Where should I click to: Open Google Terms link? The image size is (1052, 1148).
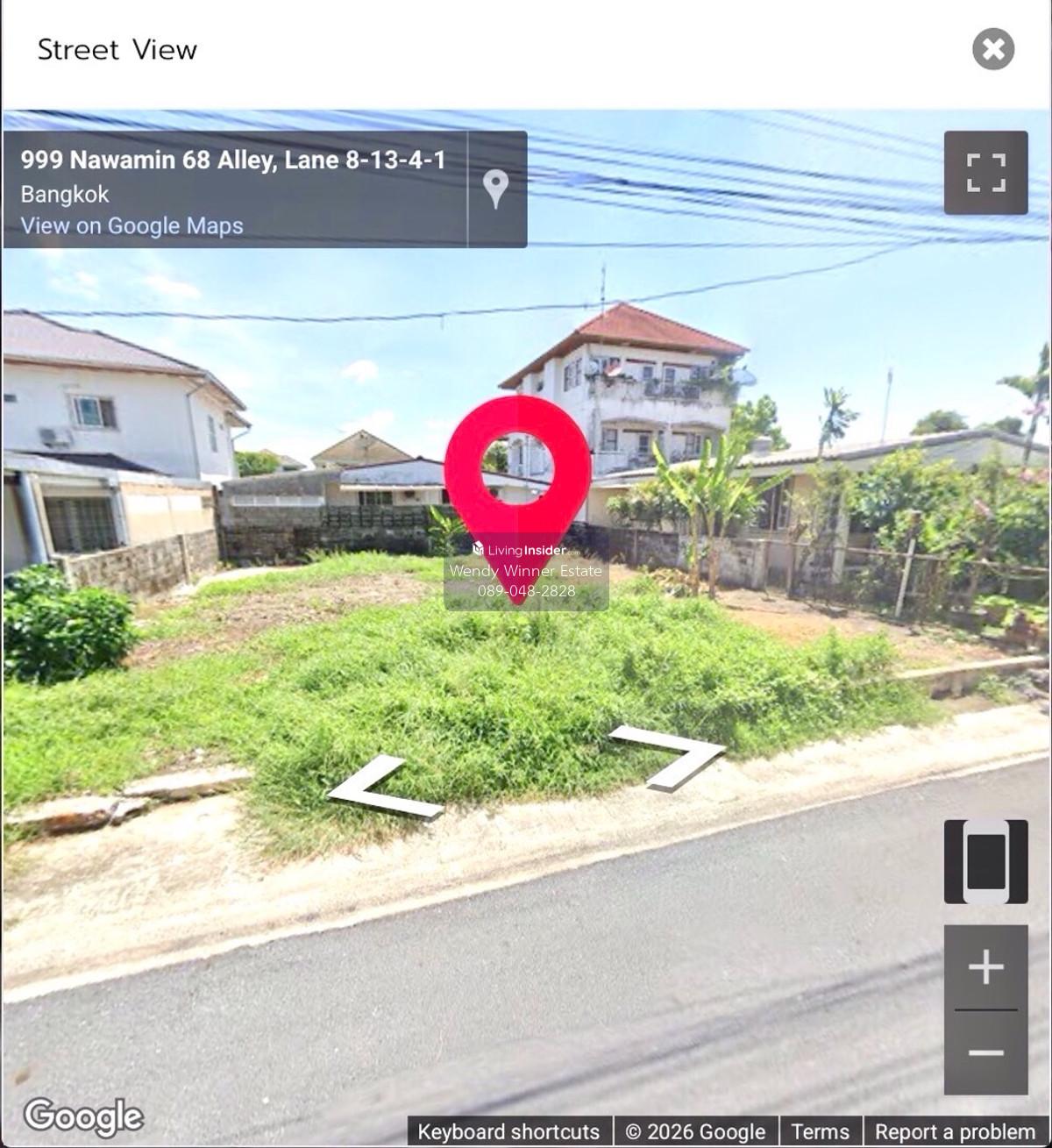point(820,1131)
